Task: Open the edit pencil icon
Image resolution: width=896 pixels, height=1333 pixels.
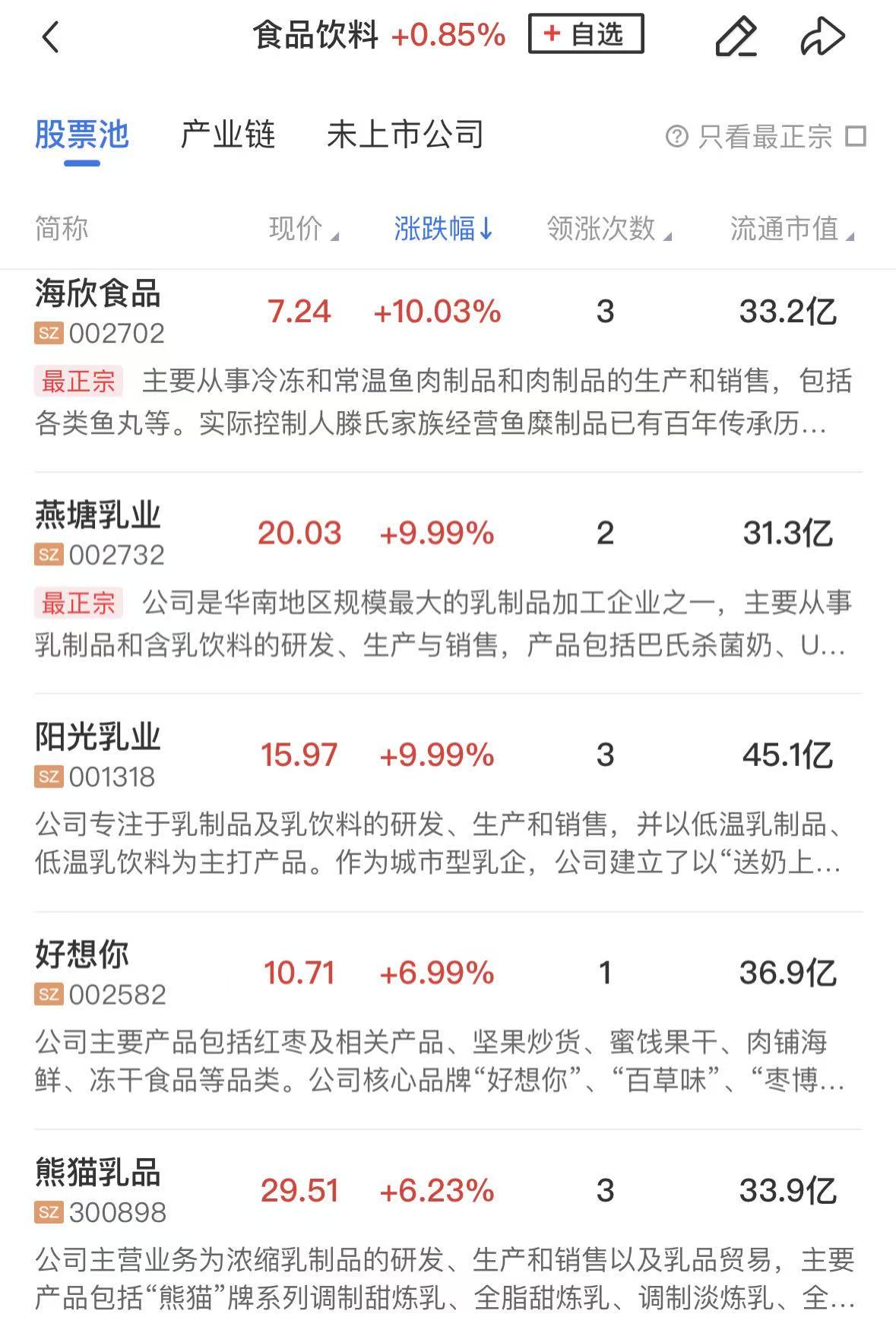Action: tap(736, 36)
